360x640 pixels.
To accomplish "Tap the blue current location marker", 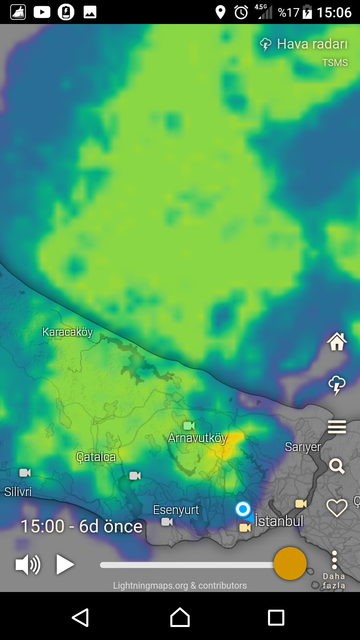I will 243,509.
